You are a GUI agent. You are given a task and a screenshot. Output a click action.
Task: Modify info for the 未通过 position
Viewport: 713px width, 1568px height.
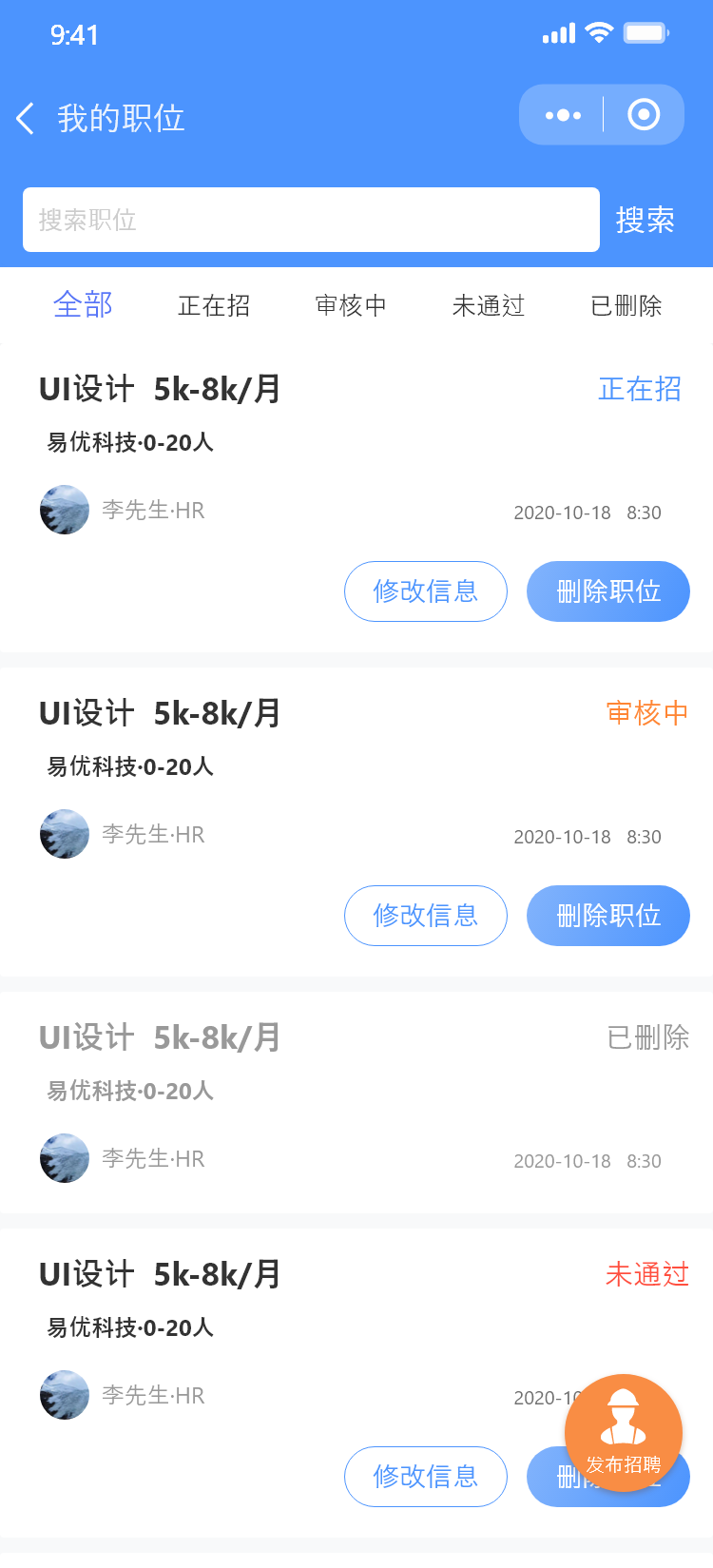(x=425, y=1477)
